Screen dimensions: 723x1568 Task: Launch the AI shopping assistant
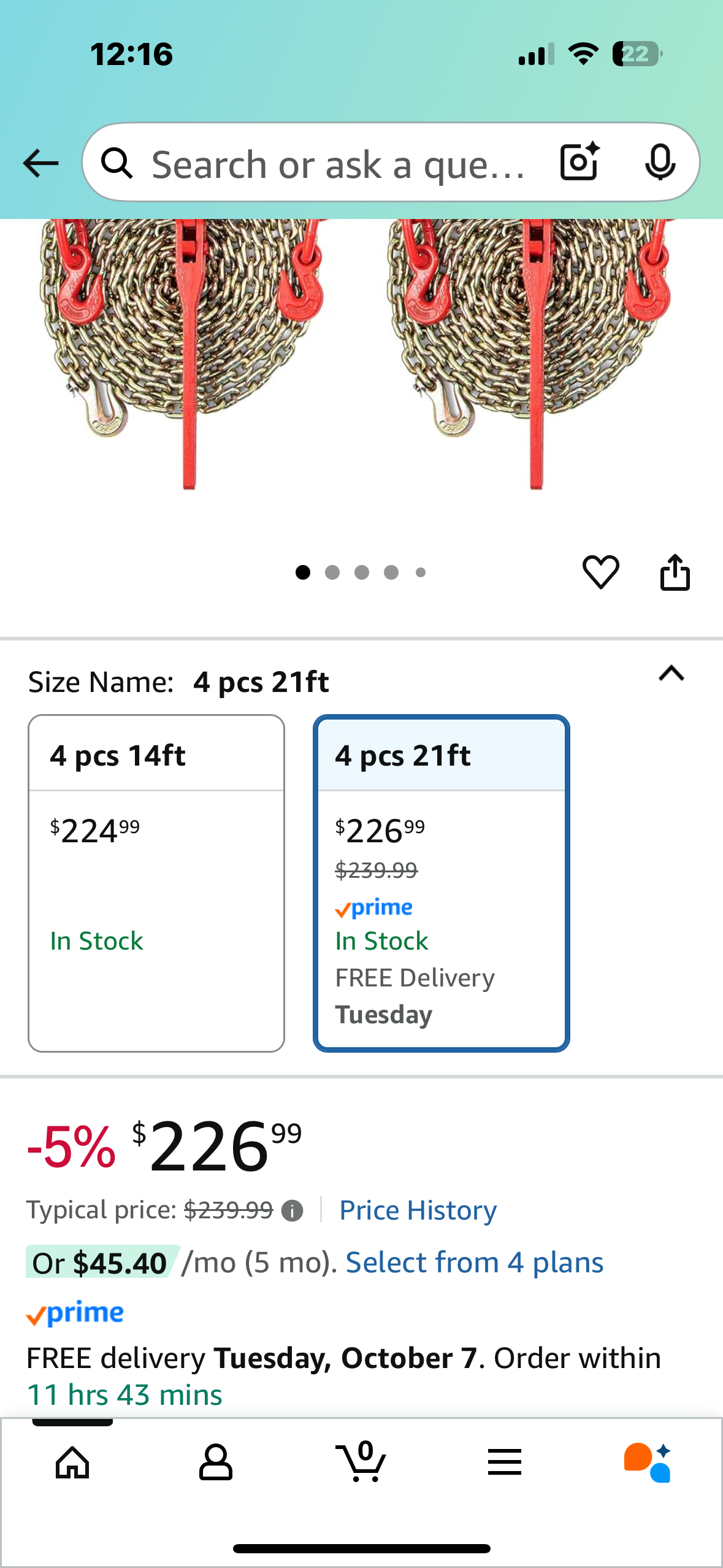(x=647, y=1462)
